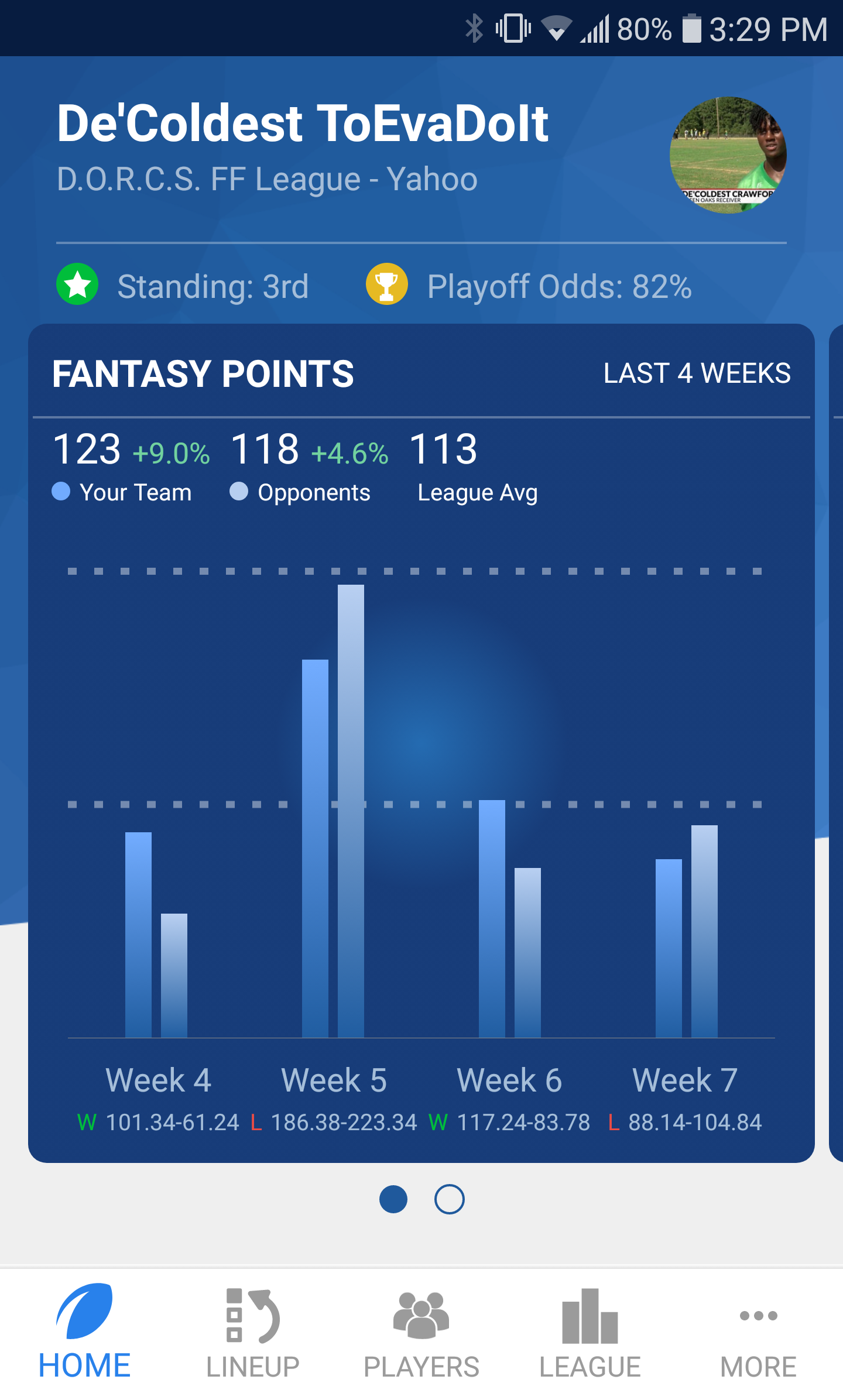
Task: Tap the De'Coldest ToEvaDoIt team name
Action: click(x=303, y=124)
